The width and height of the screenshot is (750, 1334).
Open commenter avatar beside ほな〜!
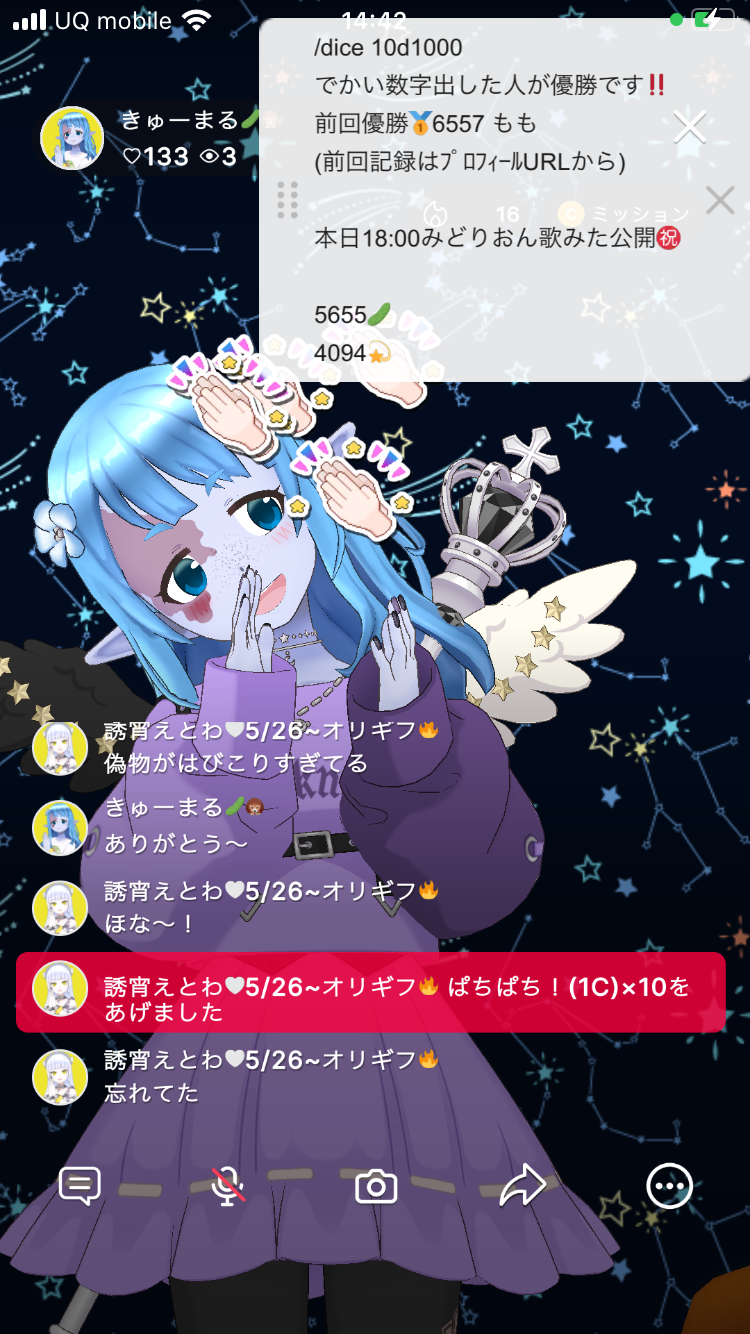tap(60, 907)
